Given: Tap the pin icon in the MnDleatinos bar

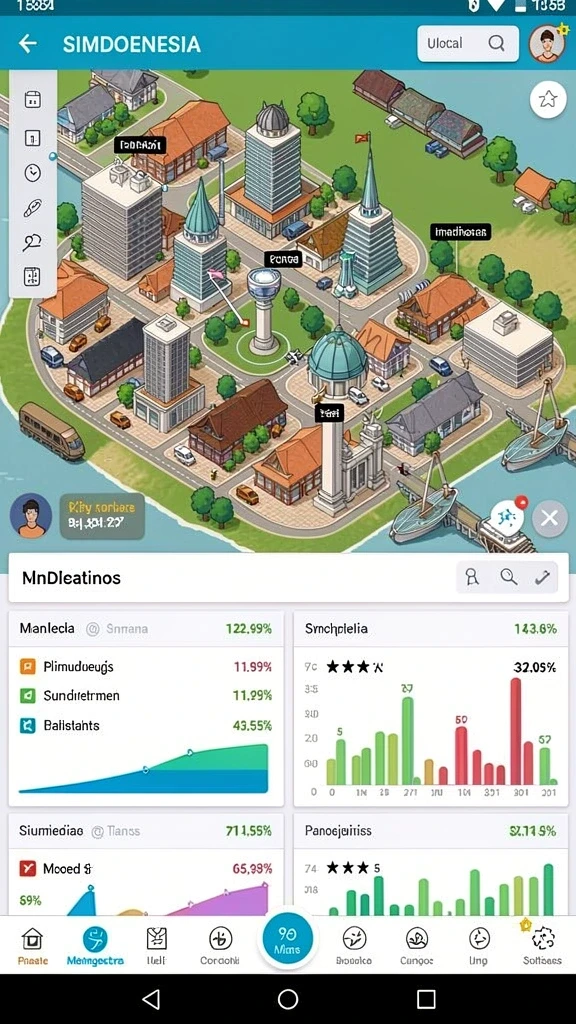Looking at the screenshot, I should 472,577.
